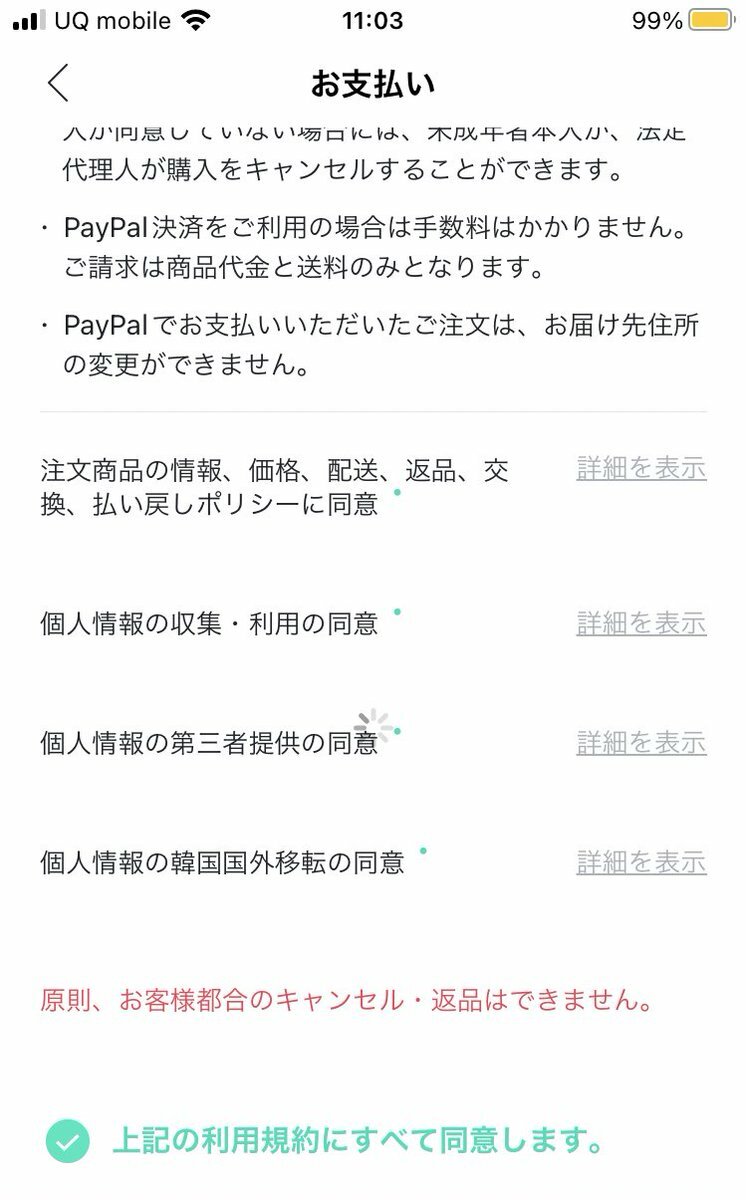This screenshot has height=1200, width=746.
Task: Open 詳細を表示 for 個人情報の第三者提供の同意
Action: (x=641, y=743)
